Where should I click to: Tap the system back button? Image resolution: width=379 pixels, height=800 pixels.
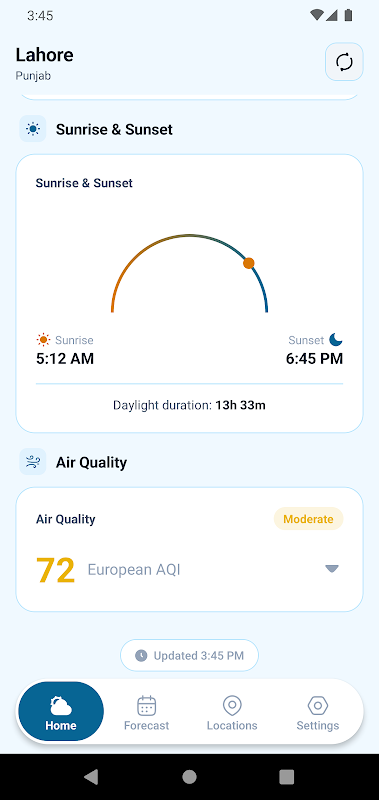(91, 777)
